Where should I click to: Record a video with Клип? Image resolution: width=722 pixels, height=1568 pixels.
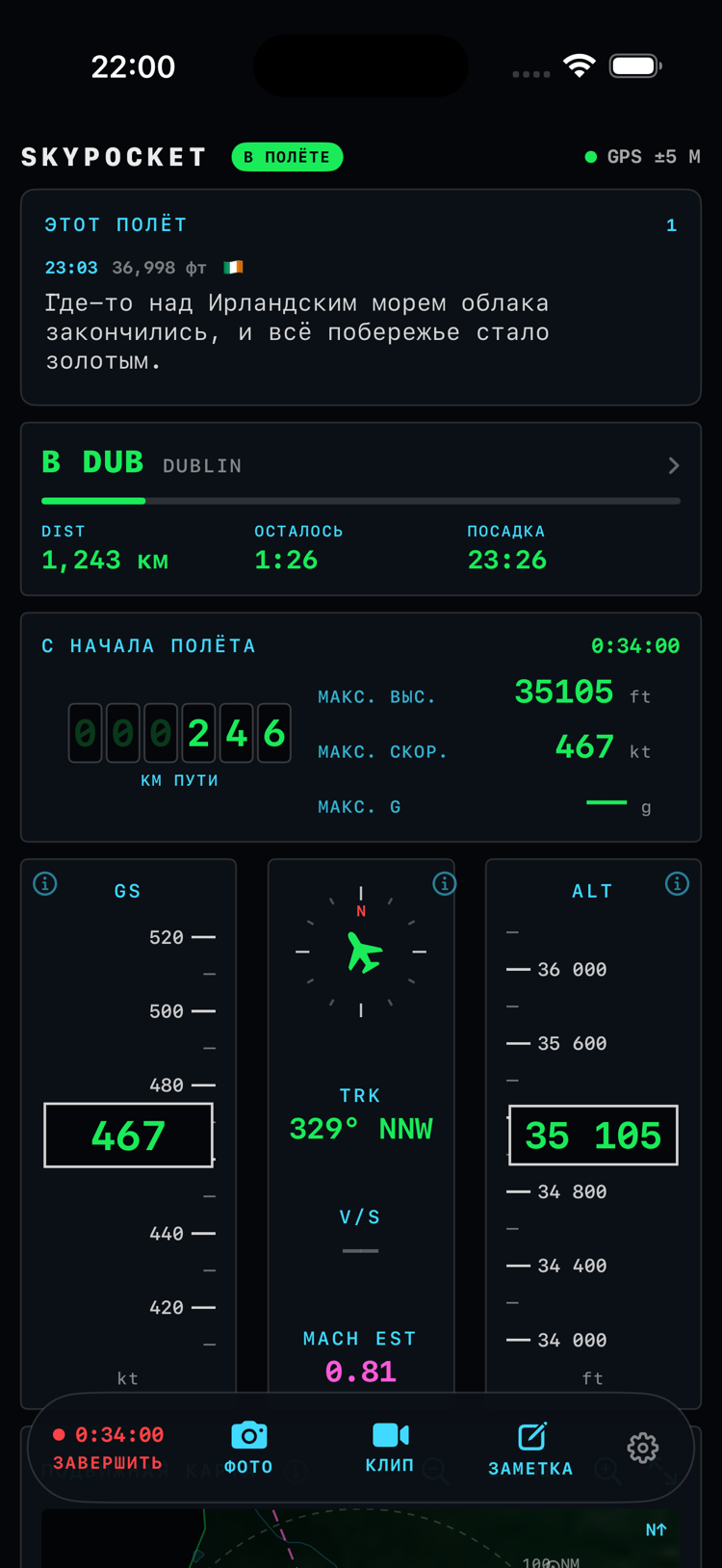390,1448
